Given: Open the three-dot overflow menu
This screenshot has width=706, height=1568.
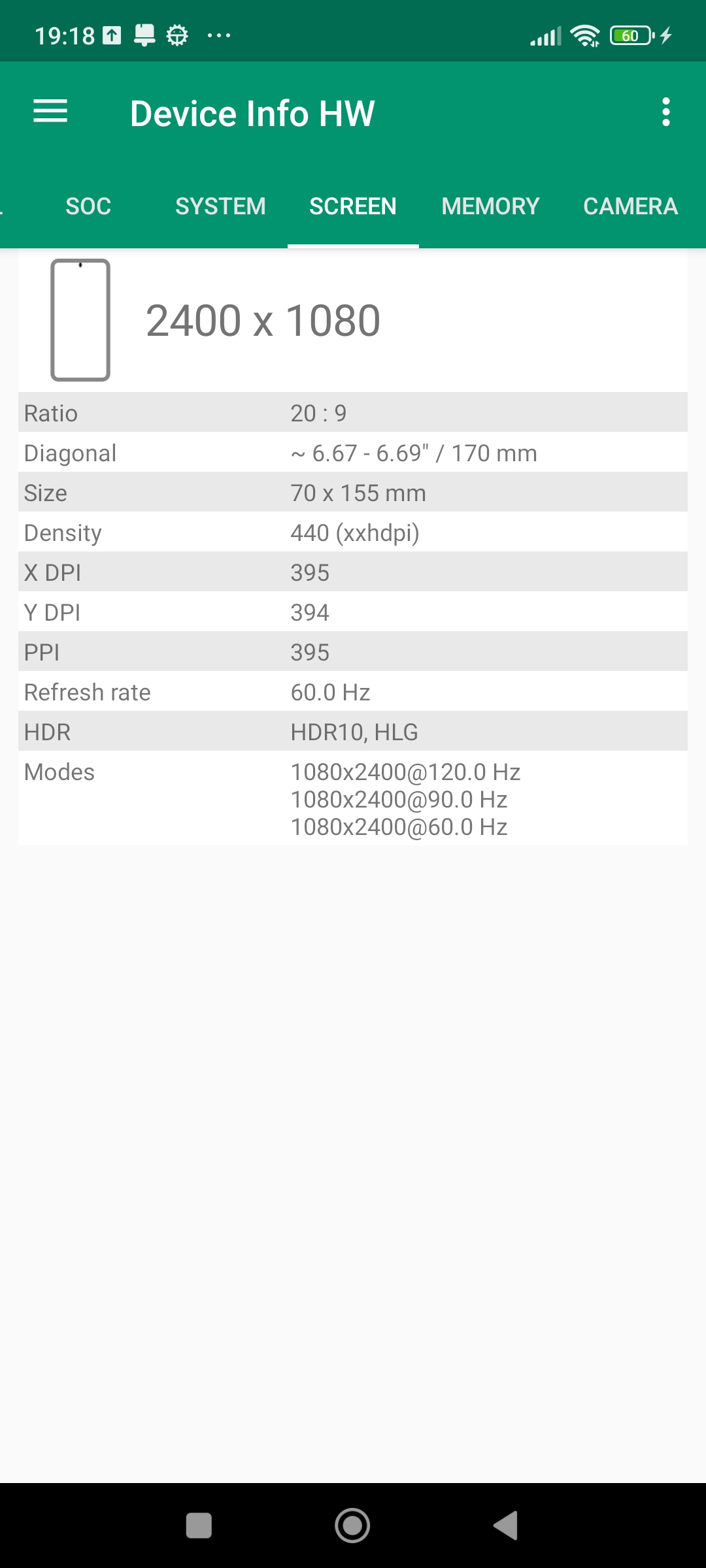Looking at the screenshot, I should pos(665,112).
